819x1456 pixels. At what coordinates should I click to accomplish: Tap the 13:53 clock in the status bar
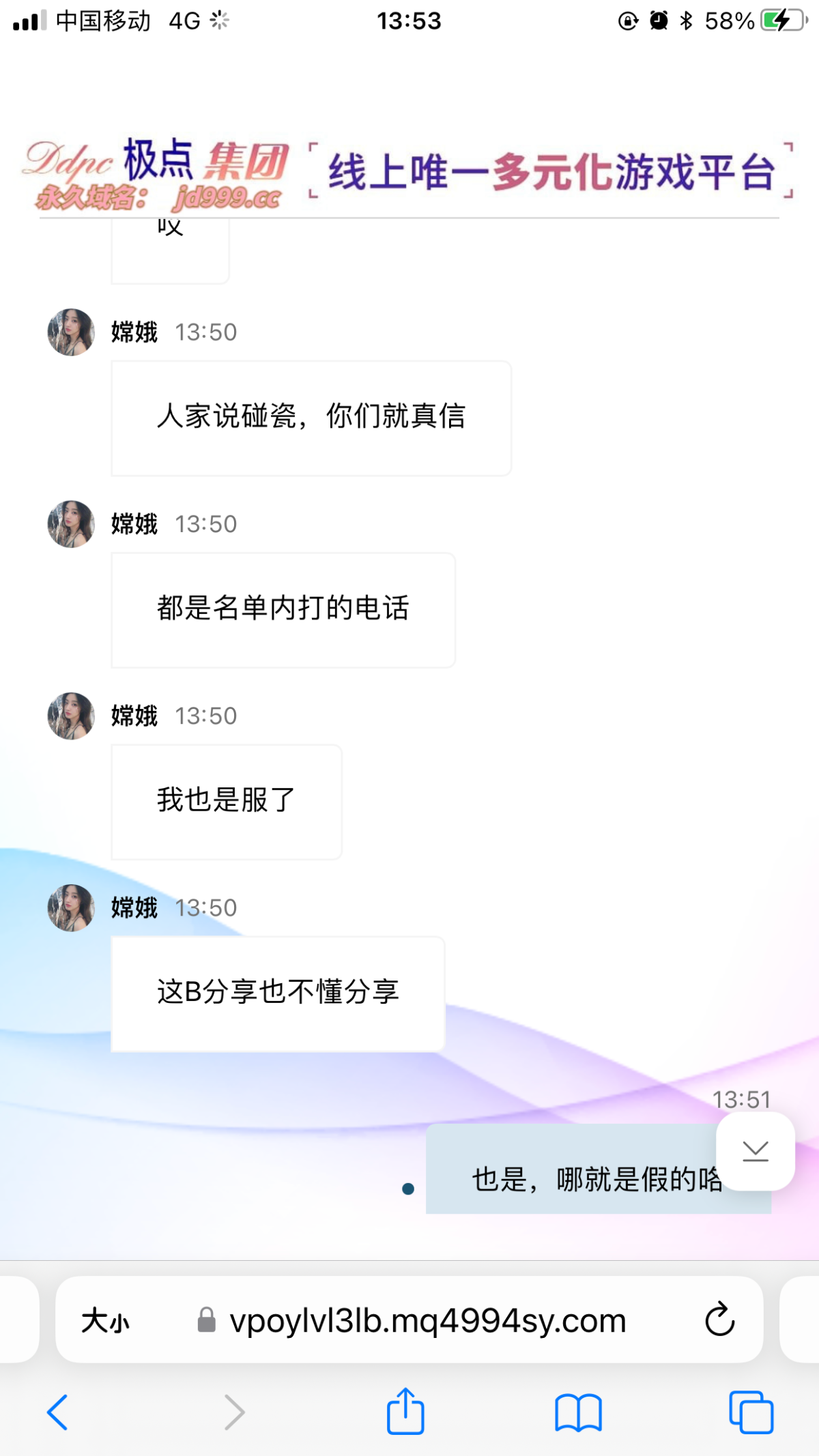(x=409, y=20)
